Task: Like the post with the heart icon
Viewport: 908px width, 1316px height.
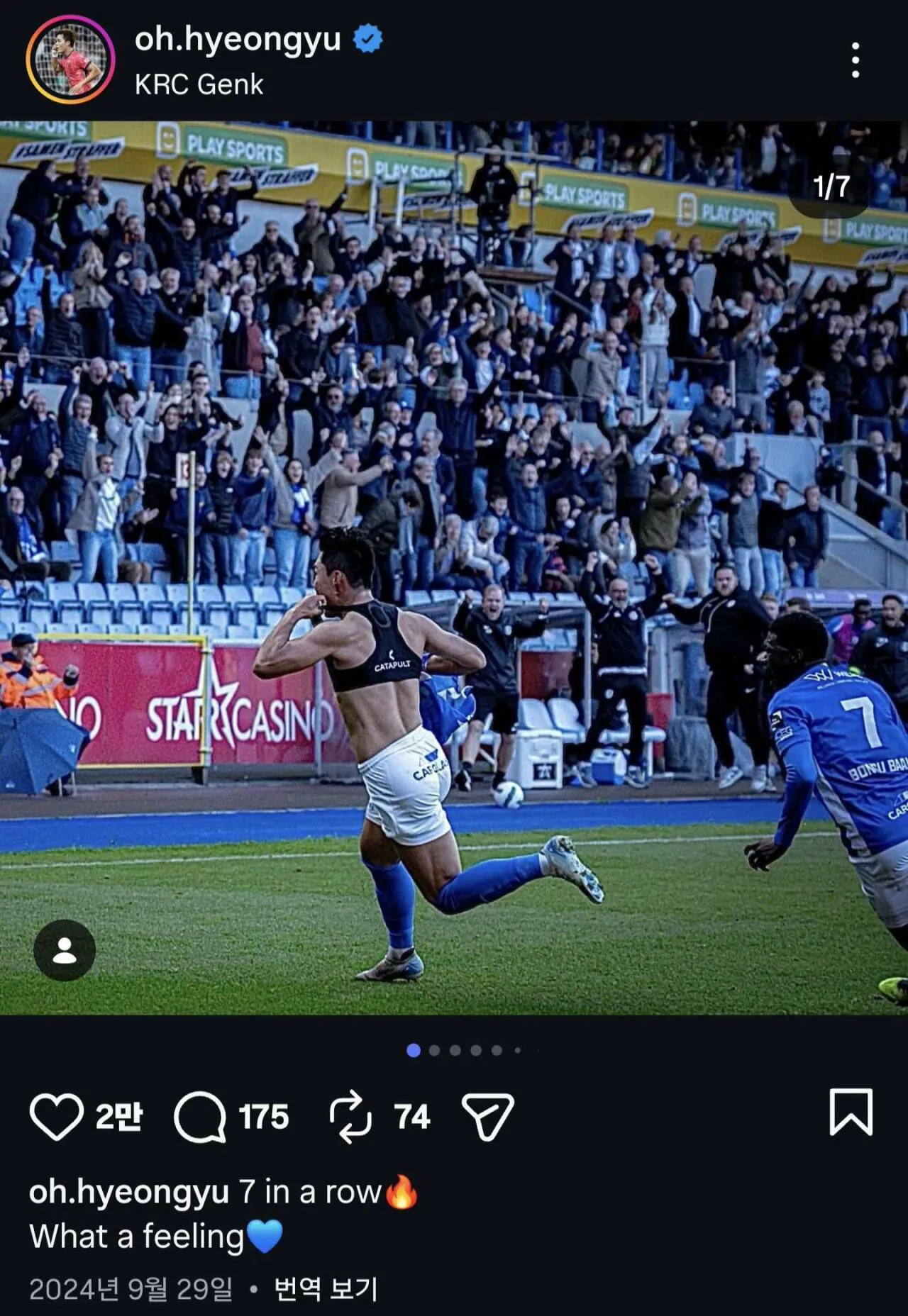Action: [57, 1117]
